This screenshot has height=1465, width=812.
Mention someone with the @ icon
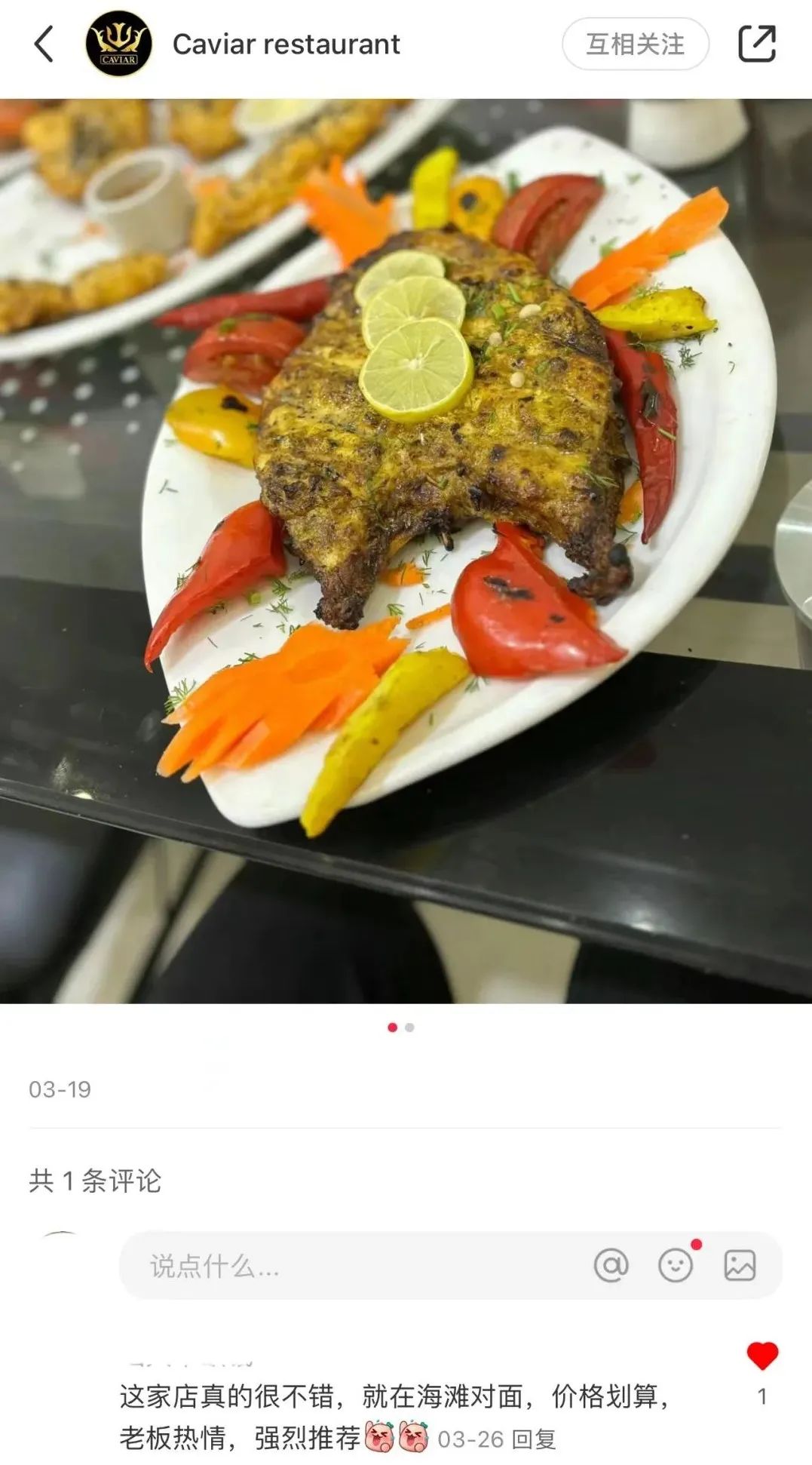[x=611, y=1265]
